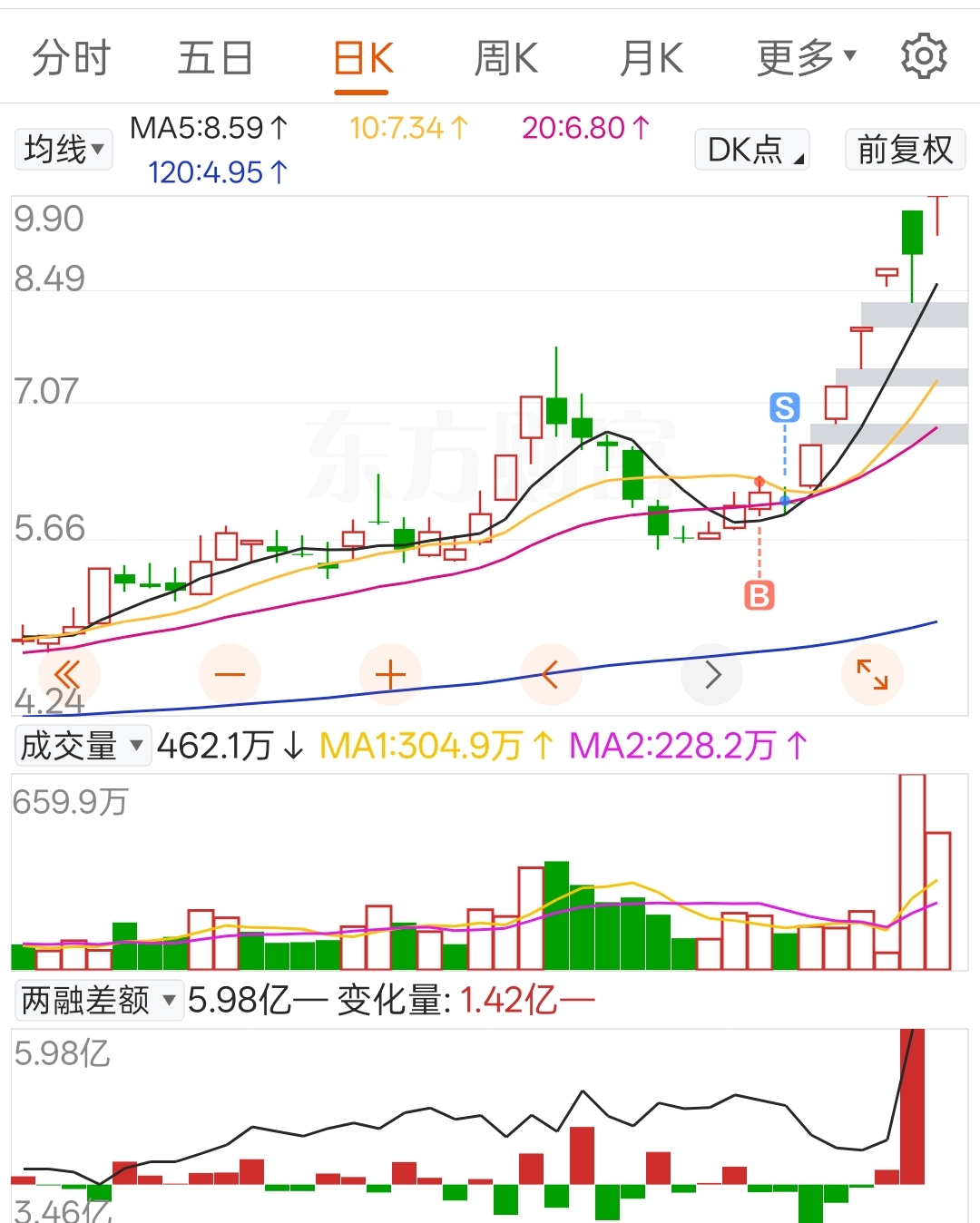Select the 日K tab

pos(362,60)
